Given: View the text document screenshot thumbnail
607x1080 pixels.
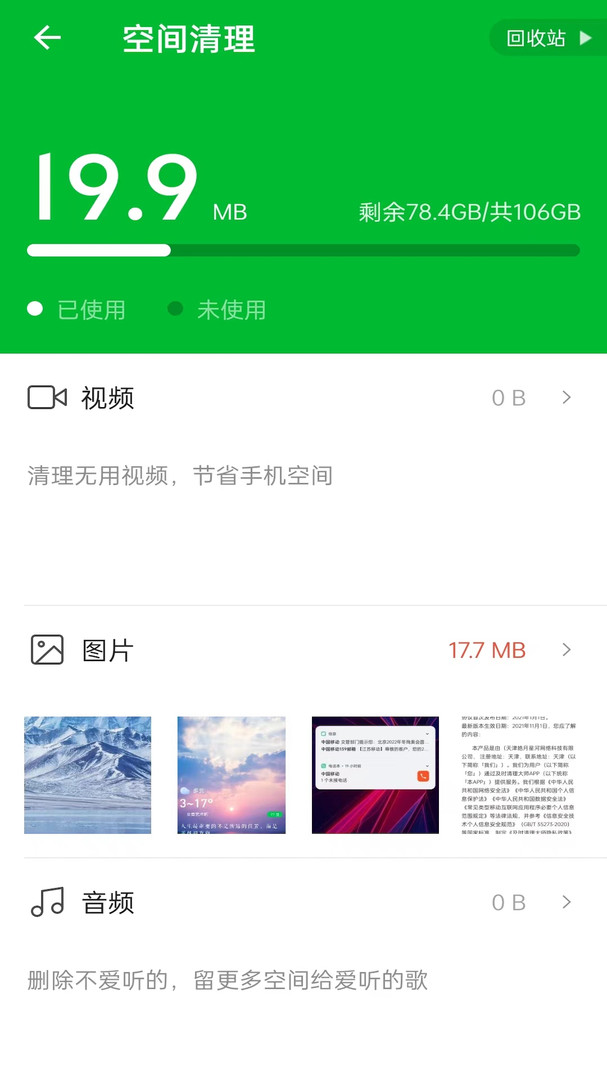Looking at the screenshot, I should coord(519,775).
